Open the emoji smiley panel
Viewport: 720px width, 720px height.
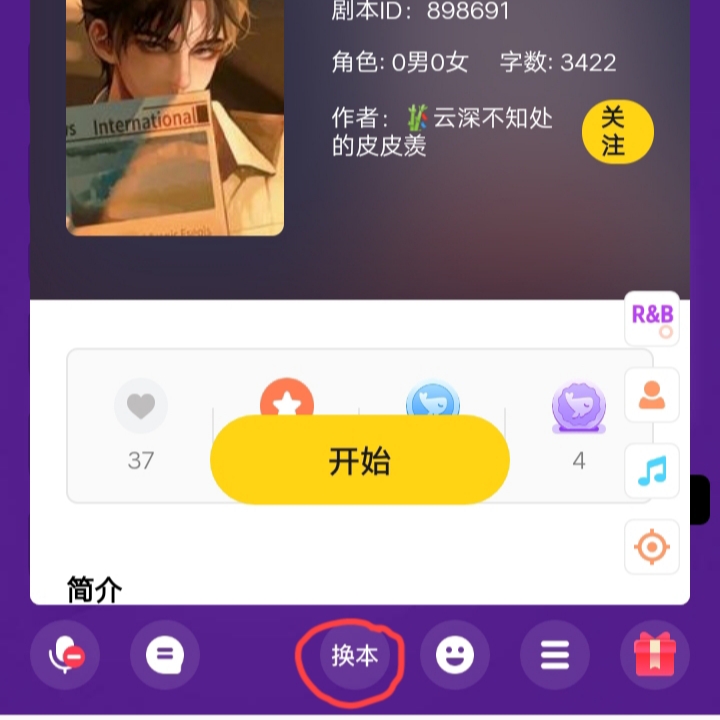[455, 655]
